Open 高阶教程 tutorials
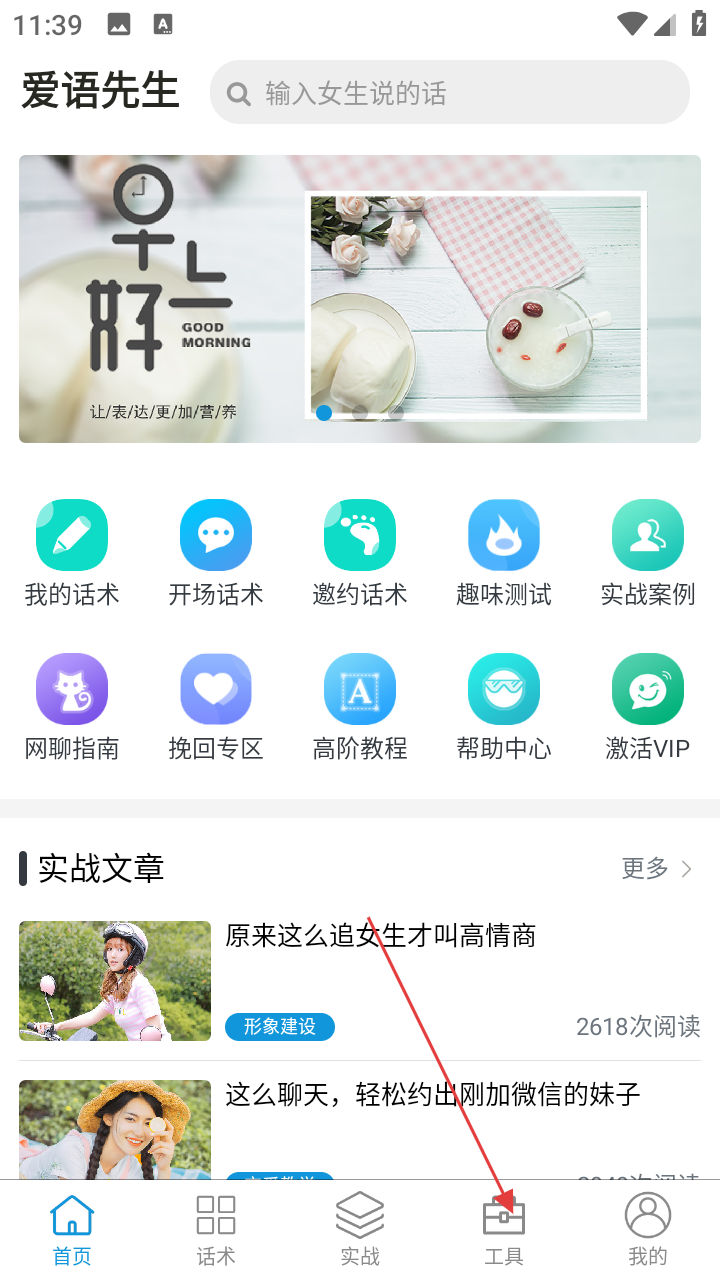This screenshot has height=1280, width=720. click(x=360, y=707)
